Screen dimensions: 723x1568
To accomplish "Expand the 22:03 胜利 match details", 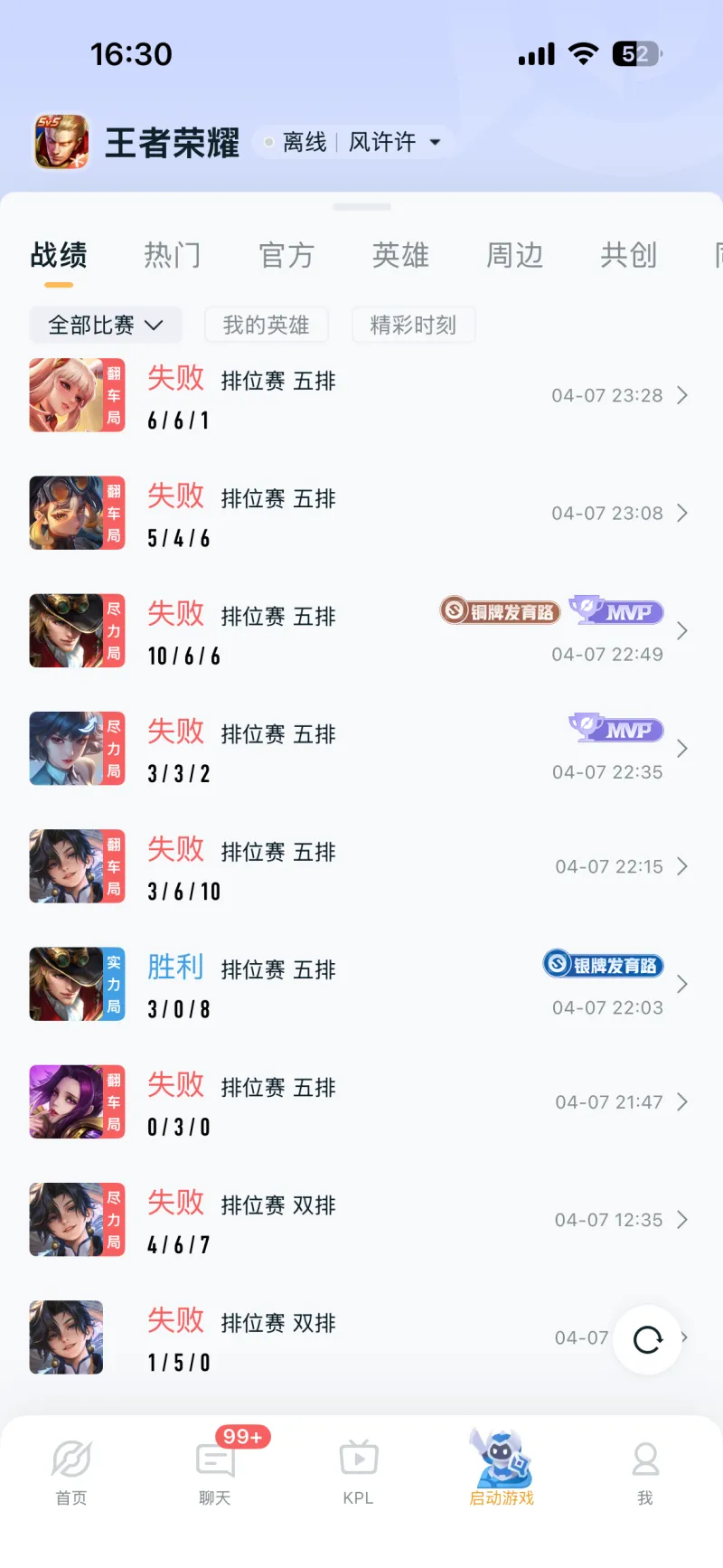I will click(684, 984).
